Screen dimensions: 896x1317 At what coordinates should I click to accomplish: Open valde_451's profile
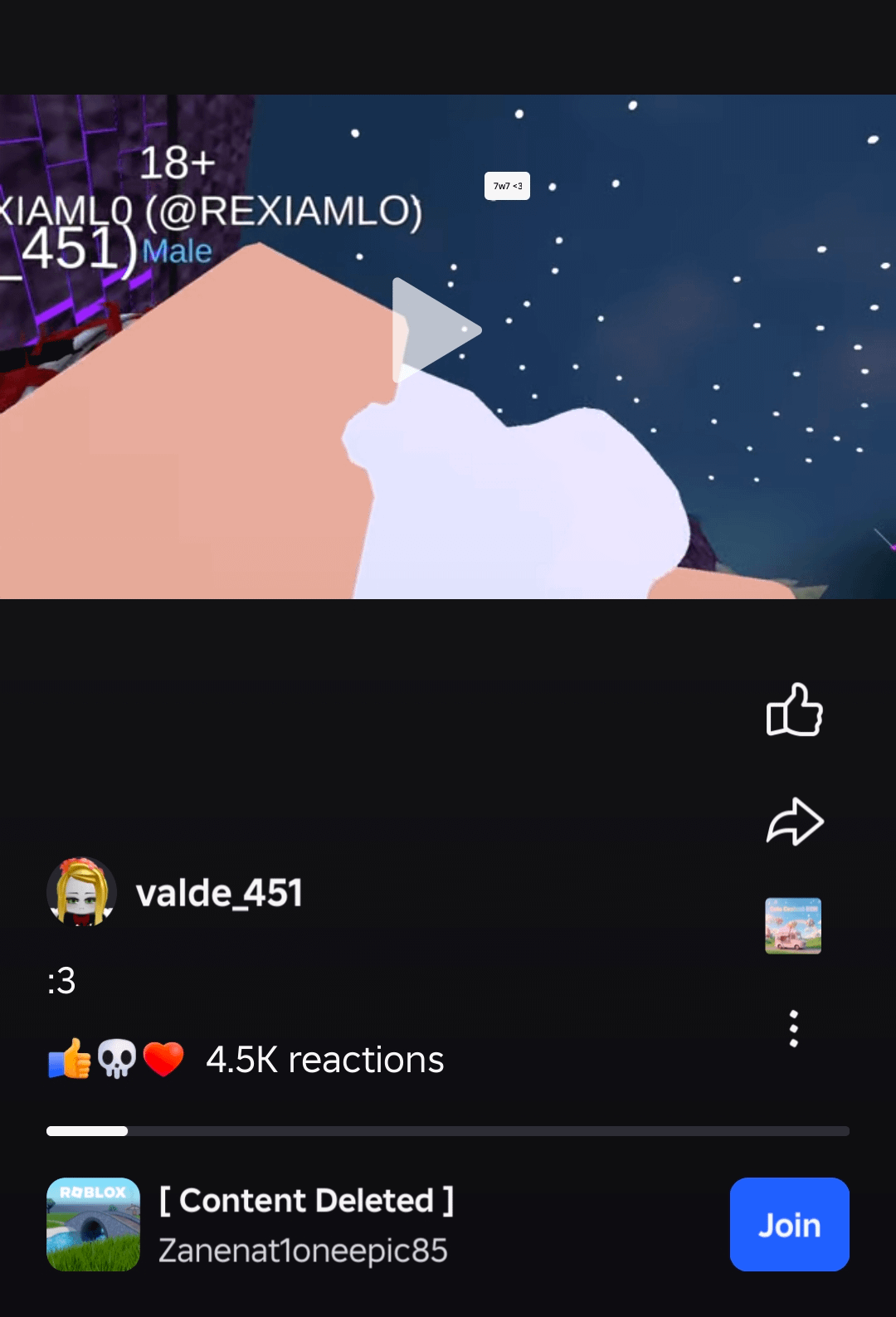(x=219, y=893)
